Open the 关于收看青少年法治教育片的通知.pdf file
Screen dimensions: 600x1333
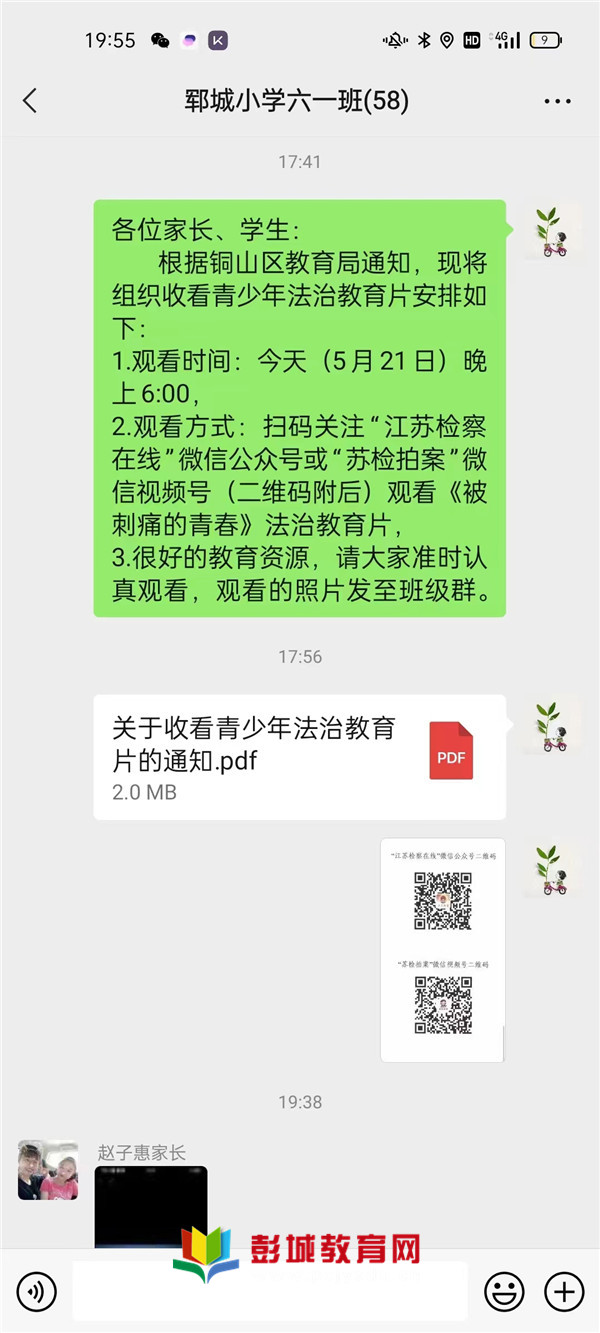point(299,757)
